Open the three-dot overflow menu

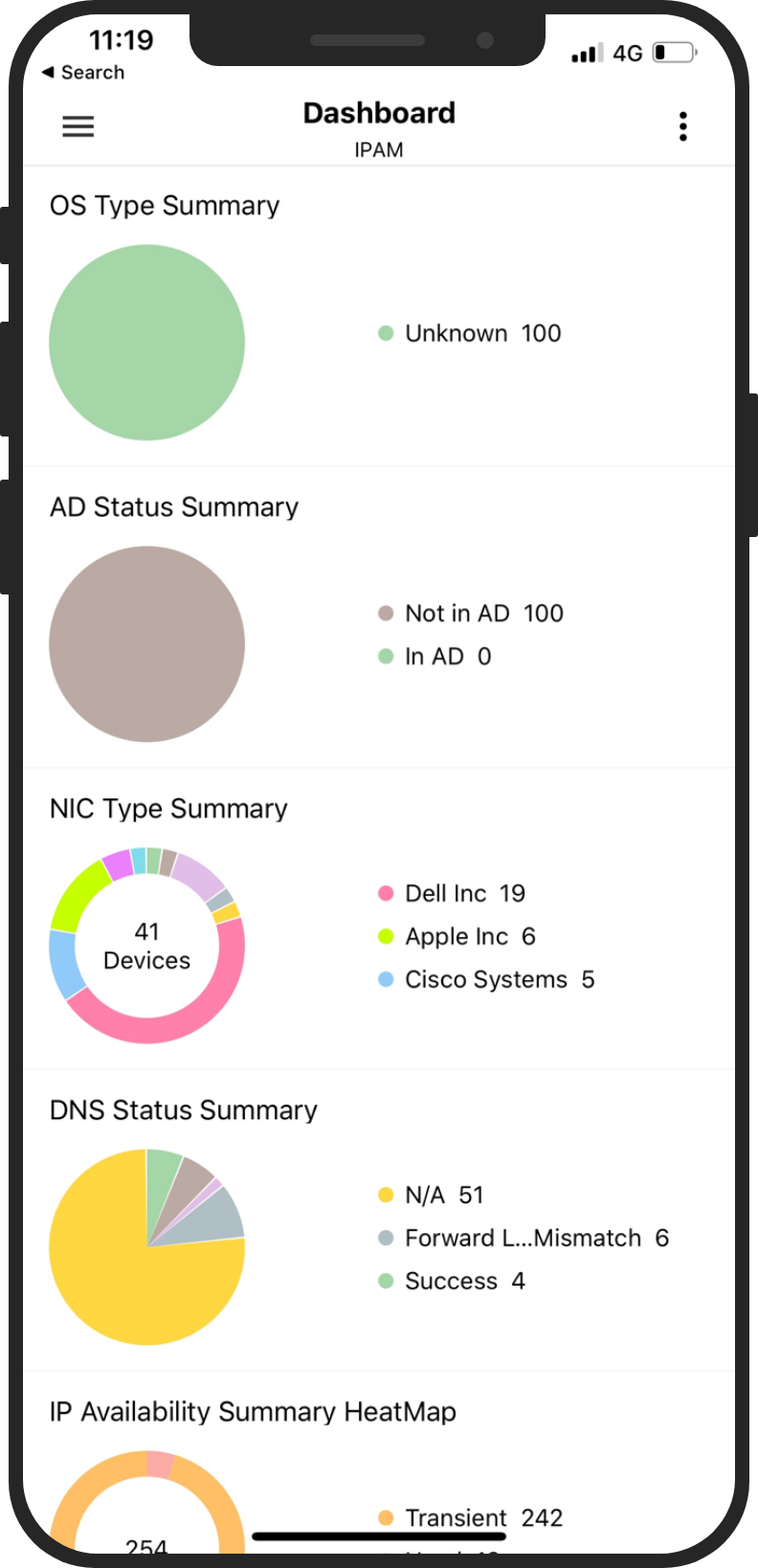[x=682, y=126]
